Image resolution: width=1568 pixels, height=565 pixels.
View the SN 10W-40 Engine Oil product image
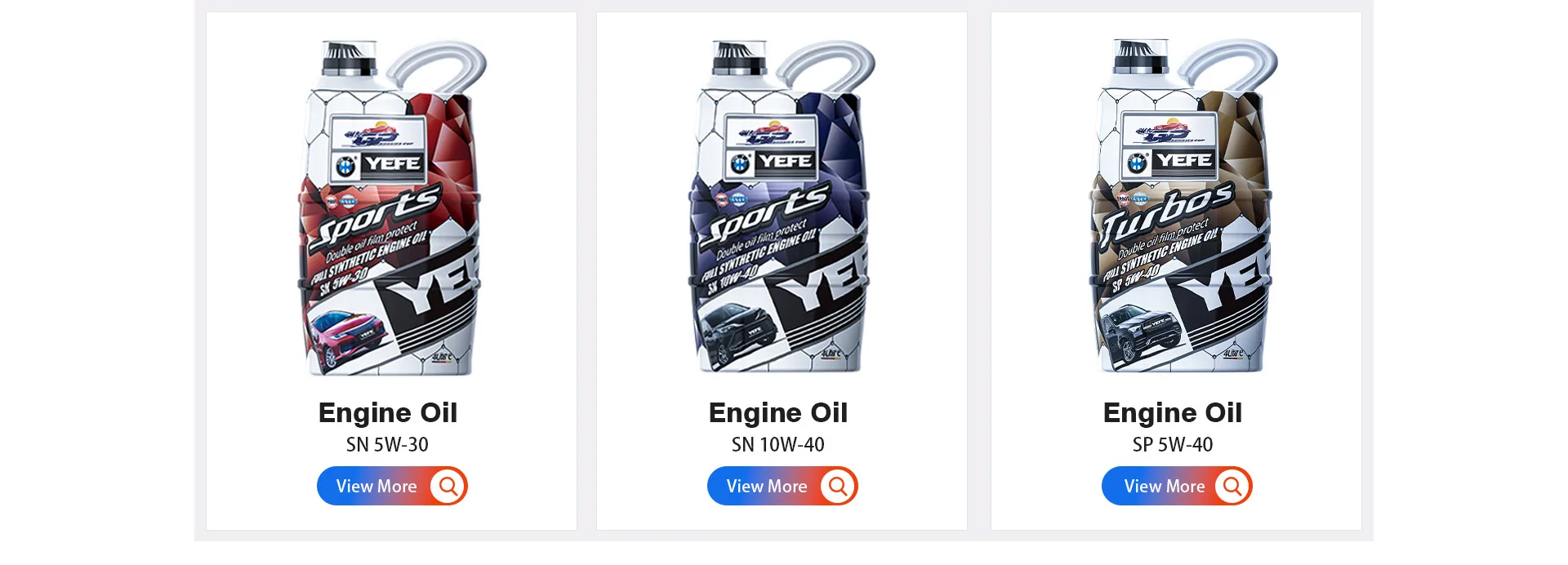point(782,208)
